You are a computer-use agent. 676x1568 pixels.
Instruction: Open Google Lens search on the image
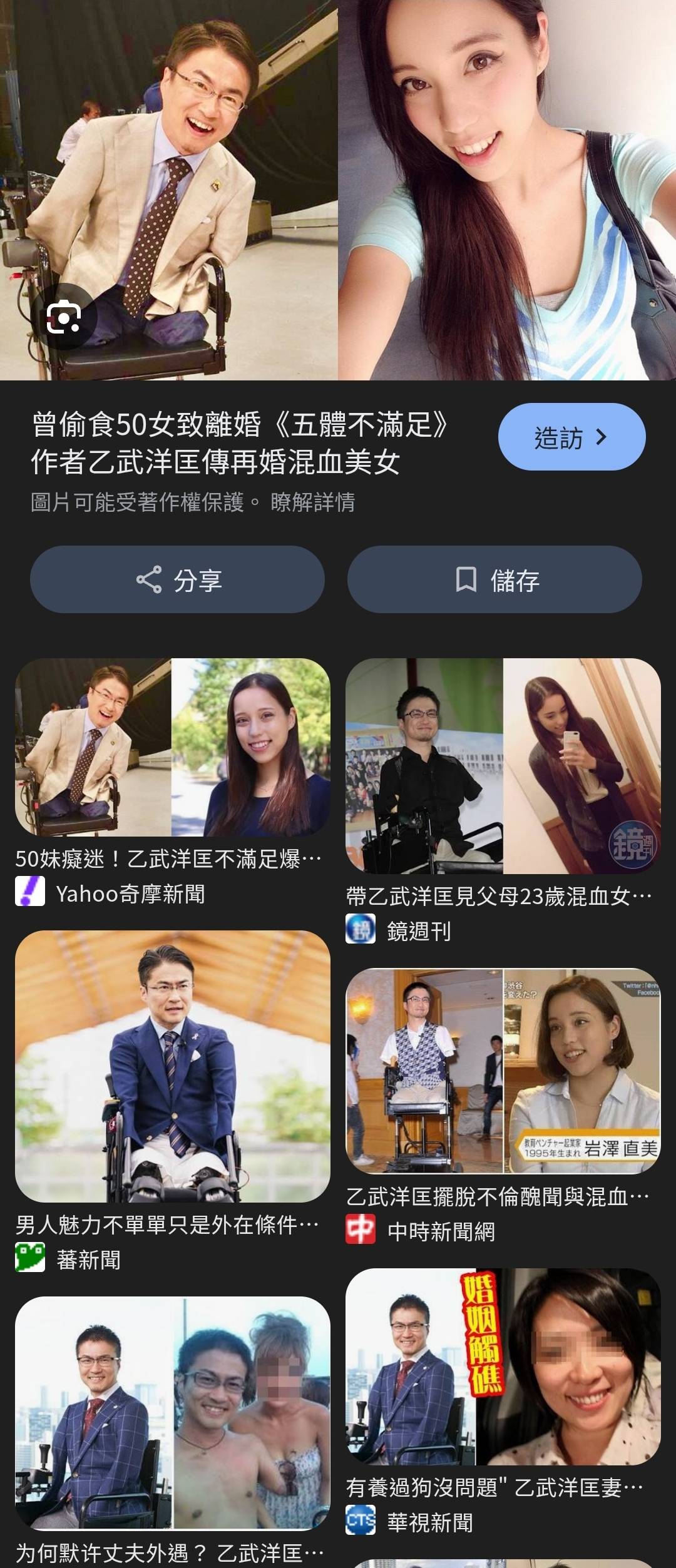64,317
